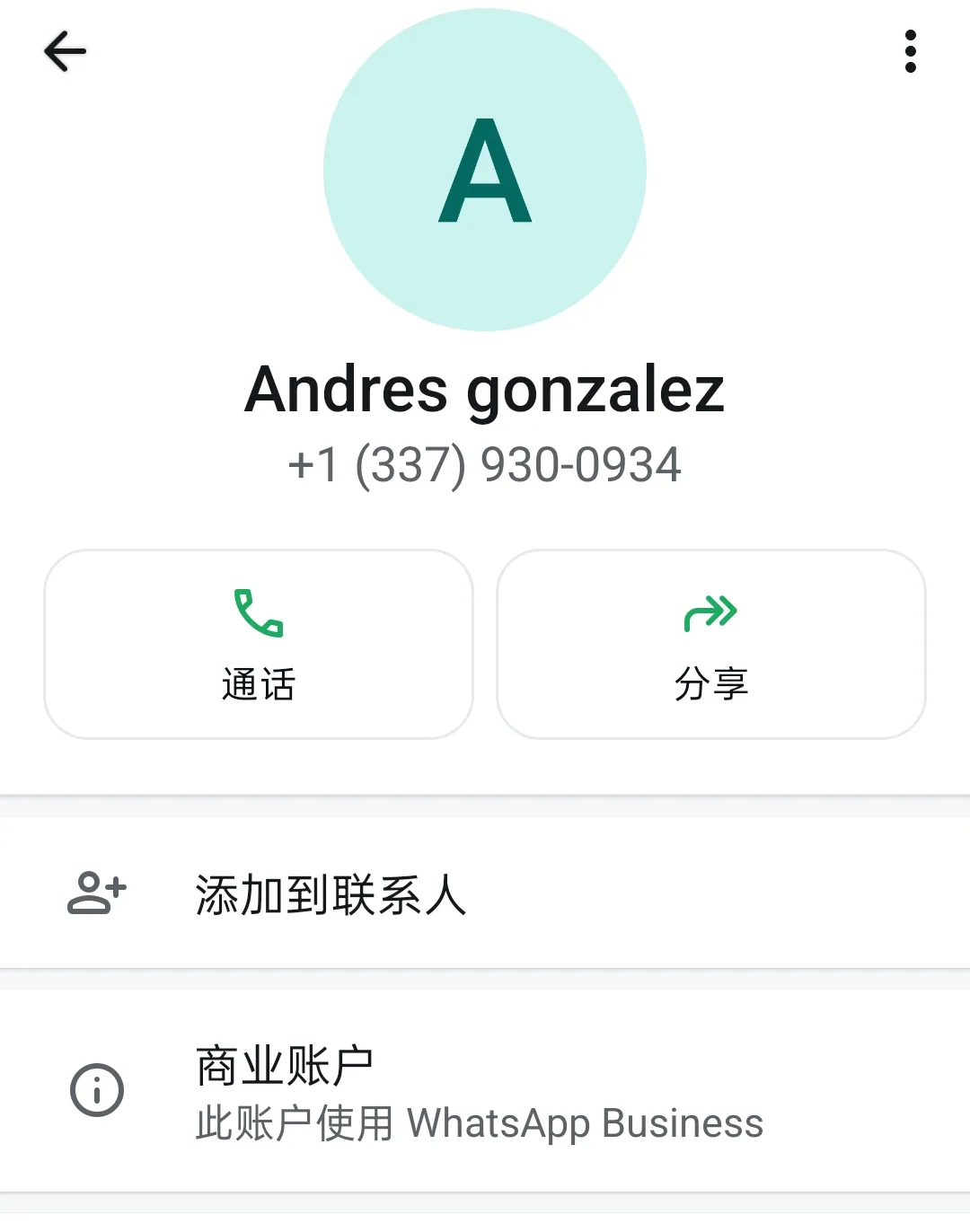Tap the contact name Andres gonzalez
This screenshot has width=970, height=1232.
point(485,390)
